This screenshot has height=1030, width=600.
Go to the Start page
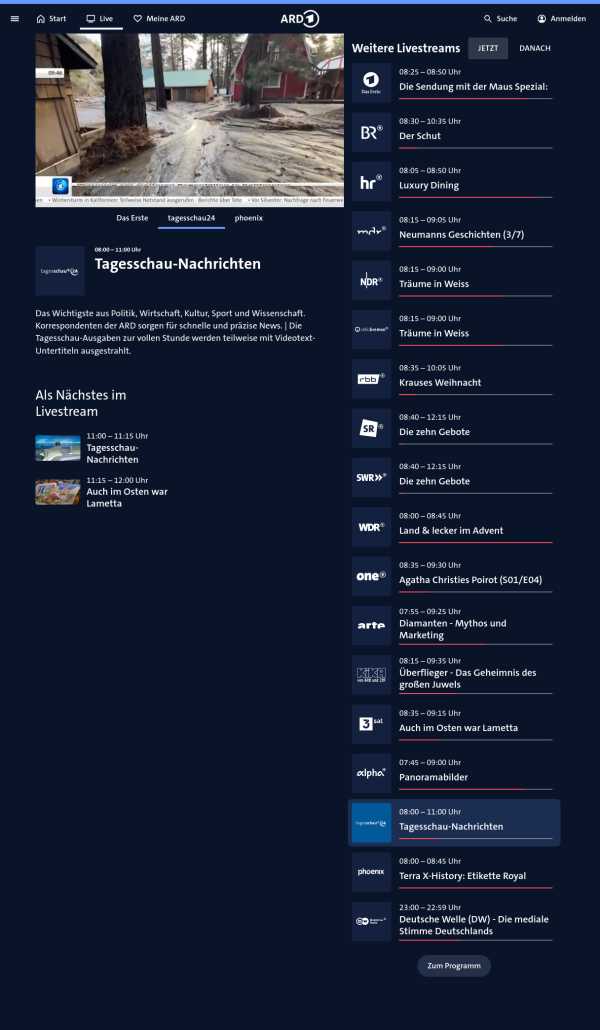tap(51, 18)
